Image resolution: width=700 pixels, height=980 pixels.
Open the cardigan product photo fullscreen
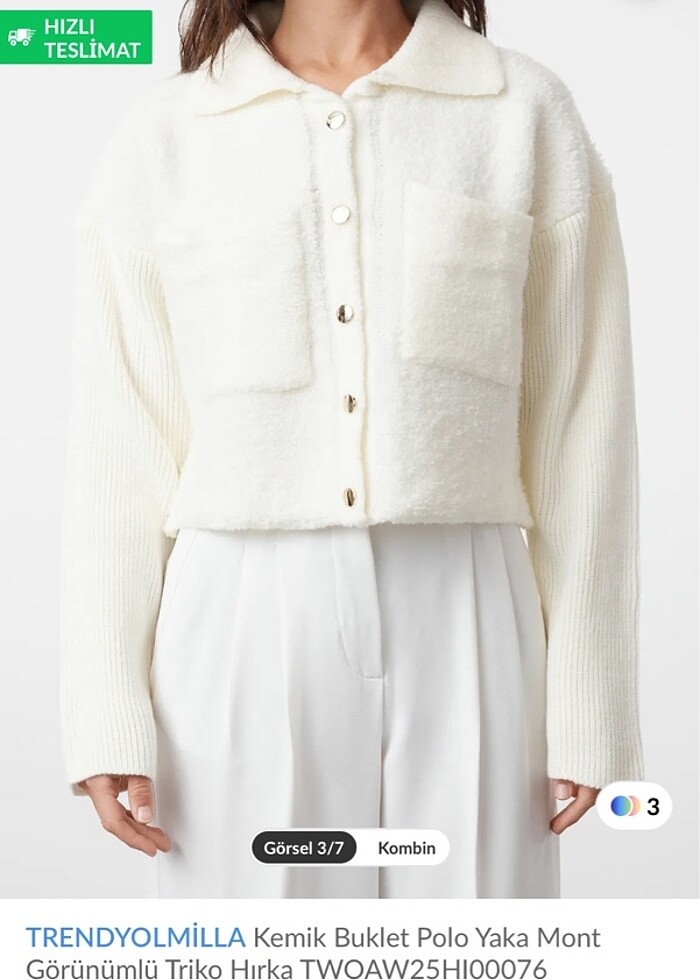[x=350, y=400]
